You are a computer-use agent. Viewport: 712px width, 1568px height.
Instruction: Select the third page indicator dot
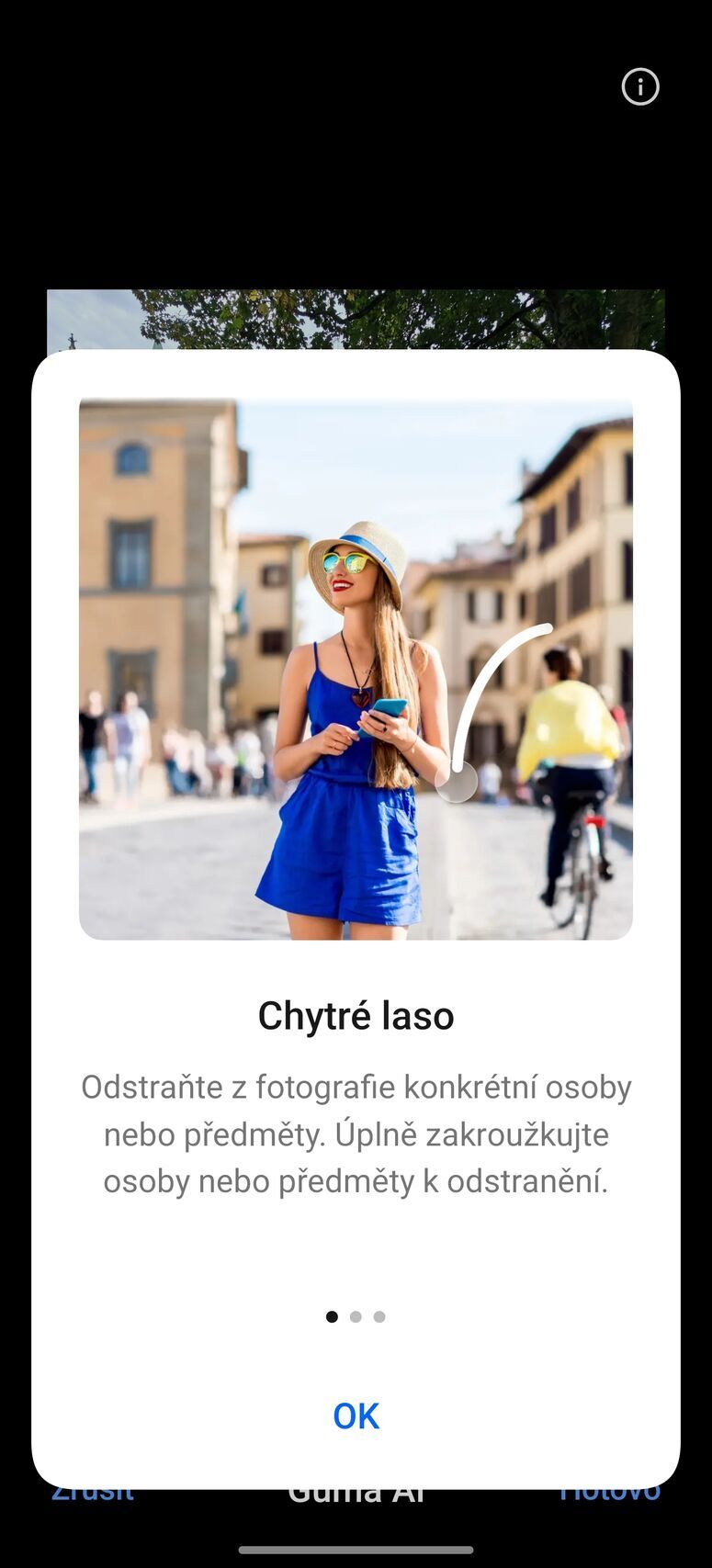(379, 1316)
